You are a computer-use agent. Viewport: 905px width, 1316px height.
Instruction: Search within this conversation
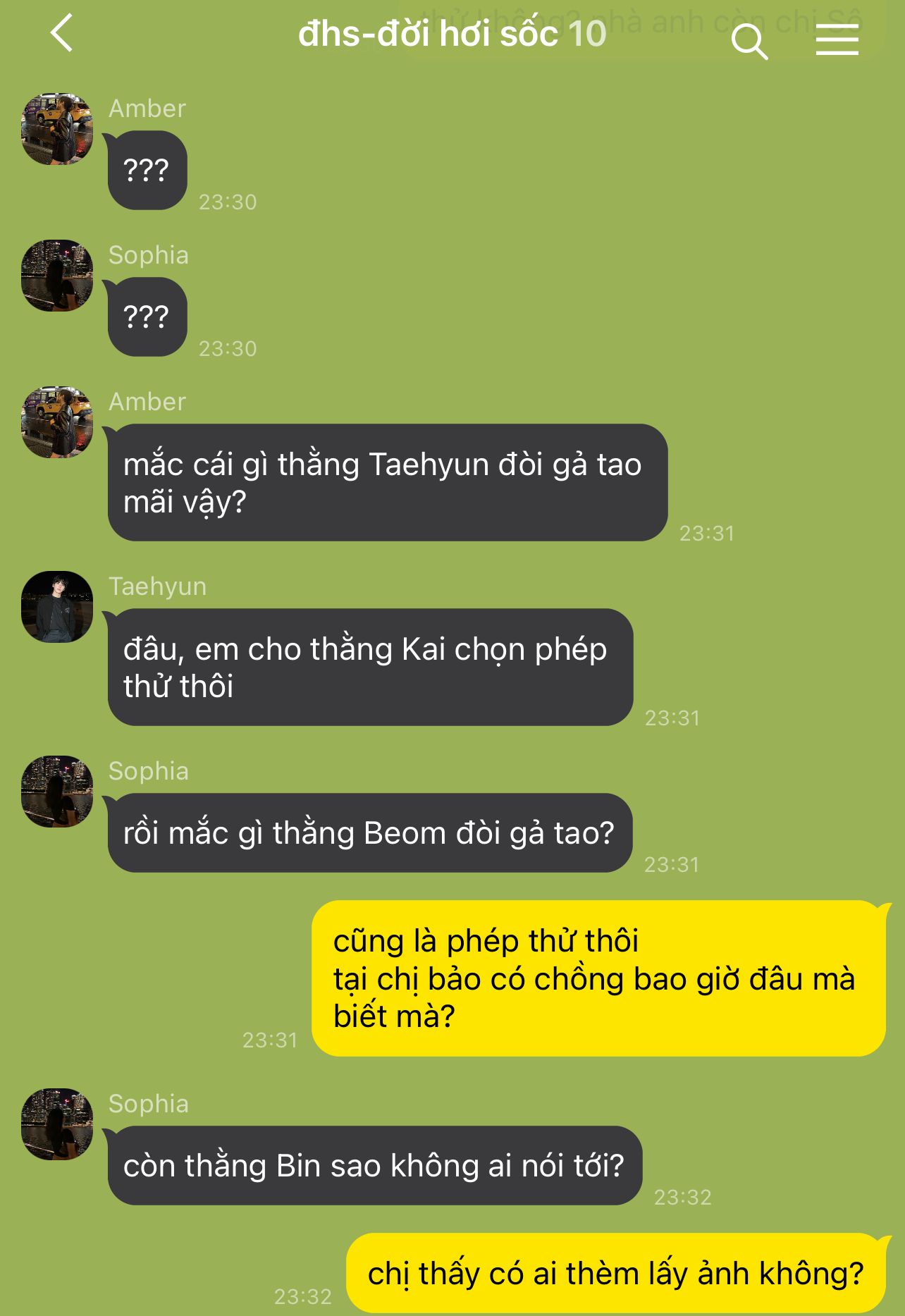[x=749, y=41]
